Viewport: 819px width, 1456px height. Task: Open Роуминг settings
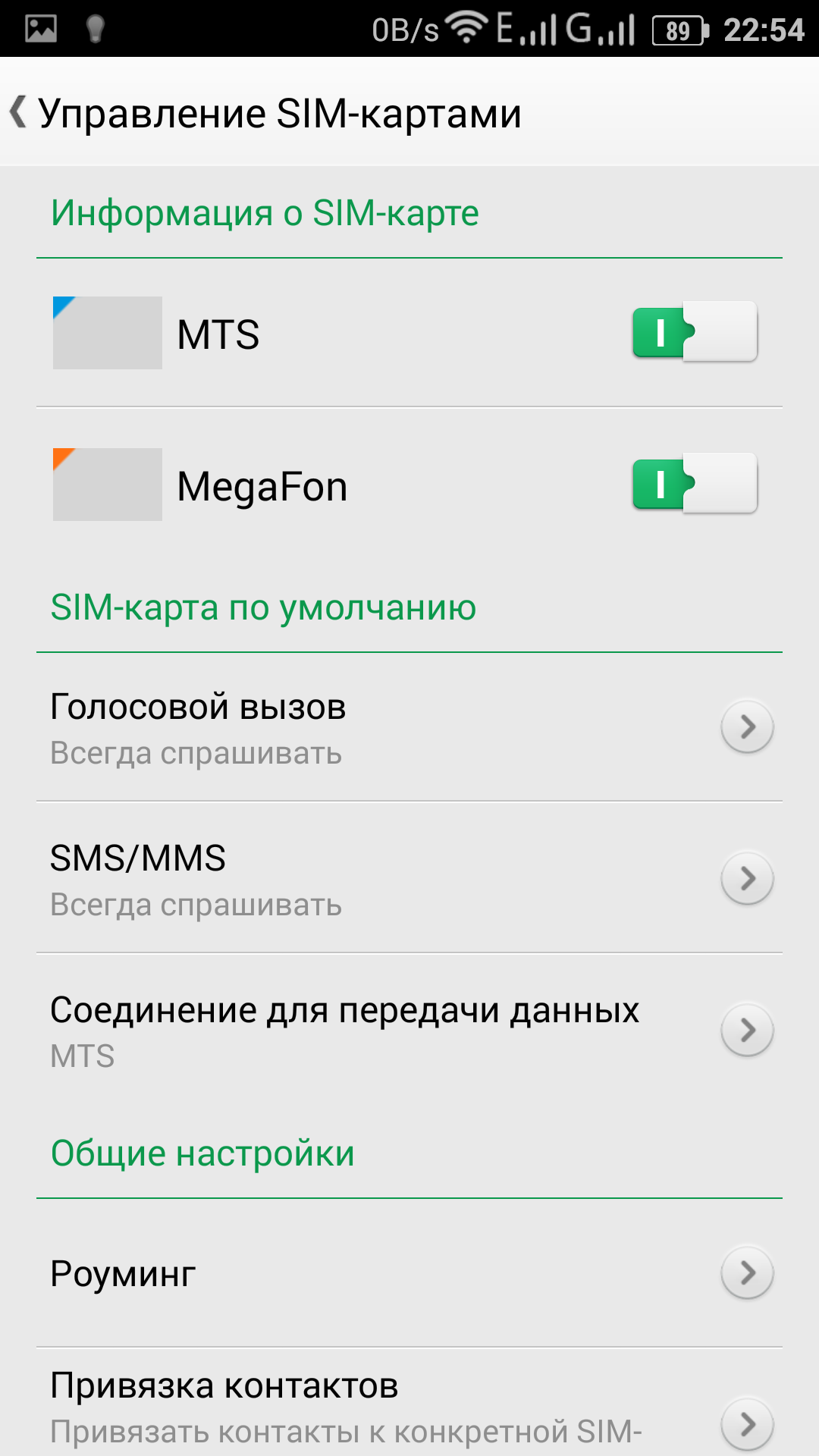409,1272
